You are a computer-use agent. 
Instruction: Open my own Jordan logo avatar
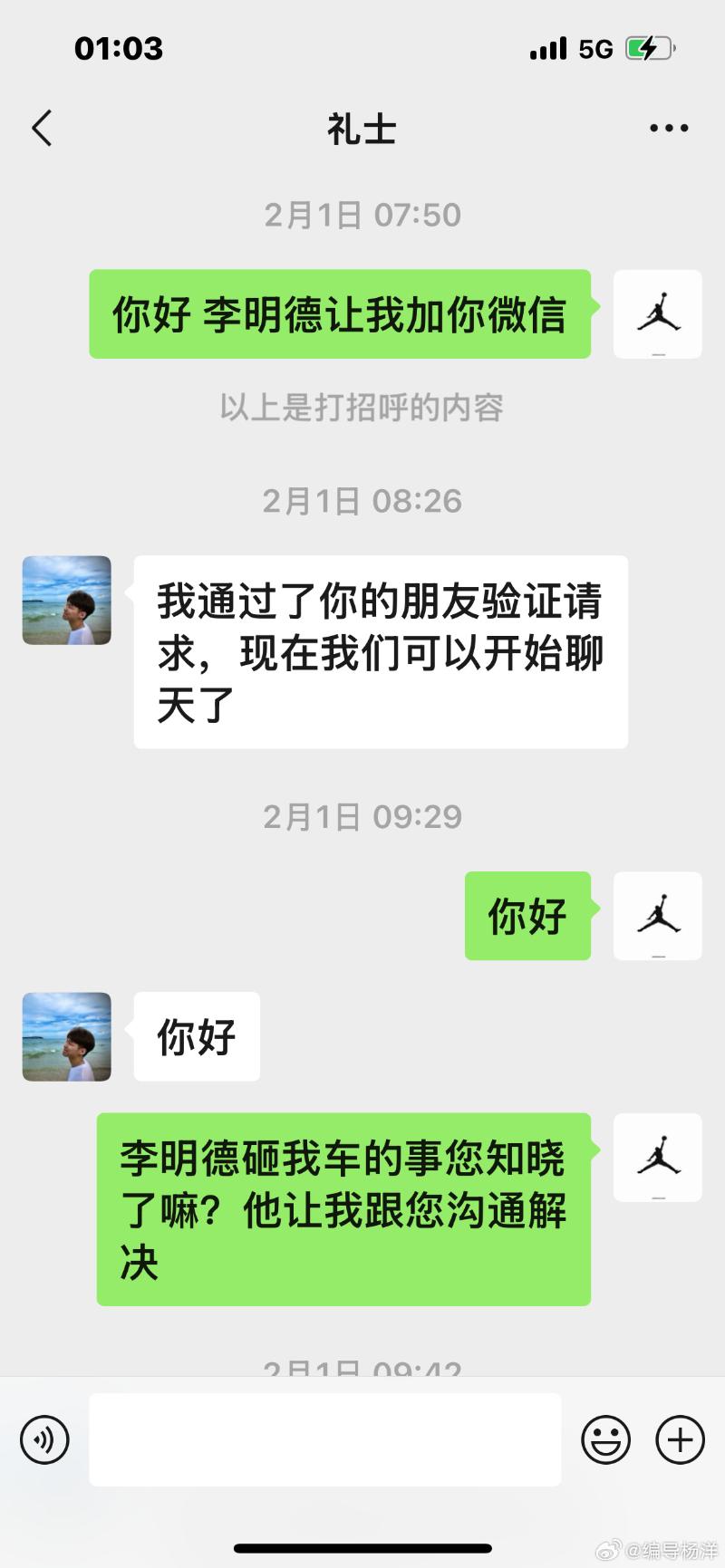(x=658, y=313)
